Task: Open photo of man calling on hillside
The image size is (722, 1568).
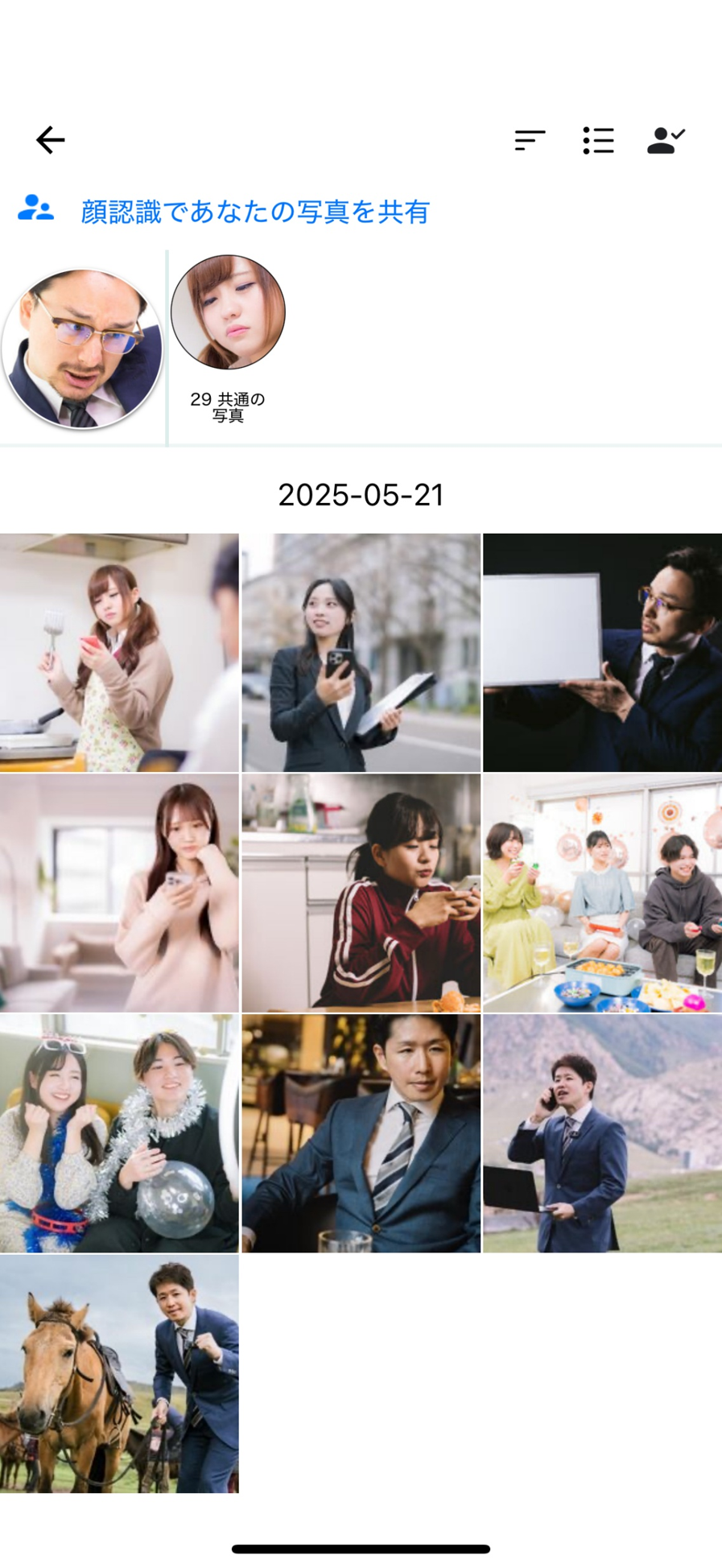Action: tap(602, 1133)
